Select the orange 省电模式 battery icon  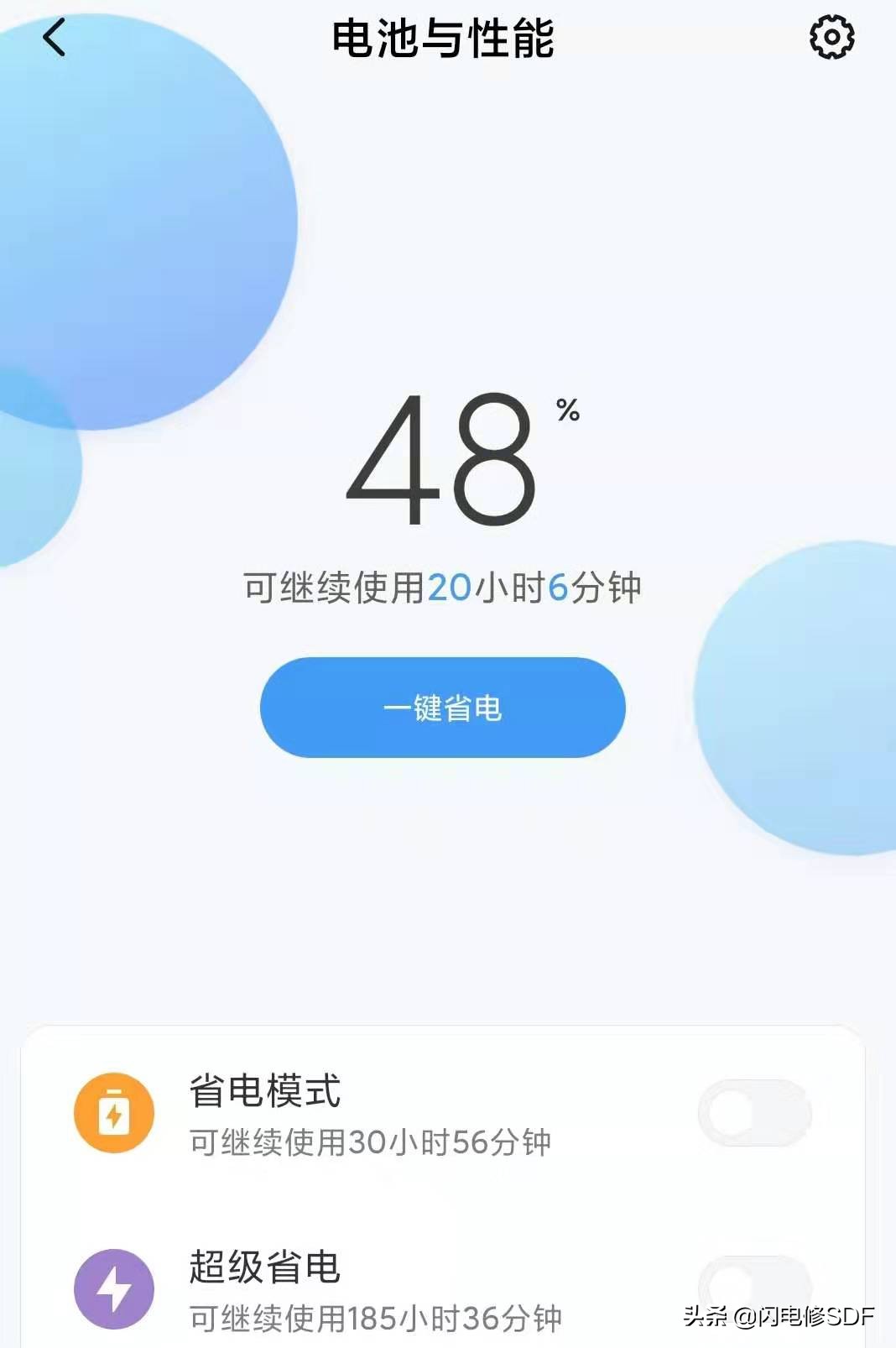click(x=115, y=1111)
